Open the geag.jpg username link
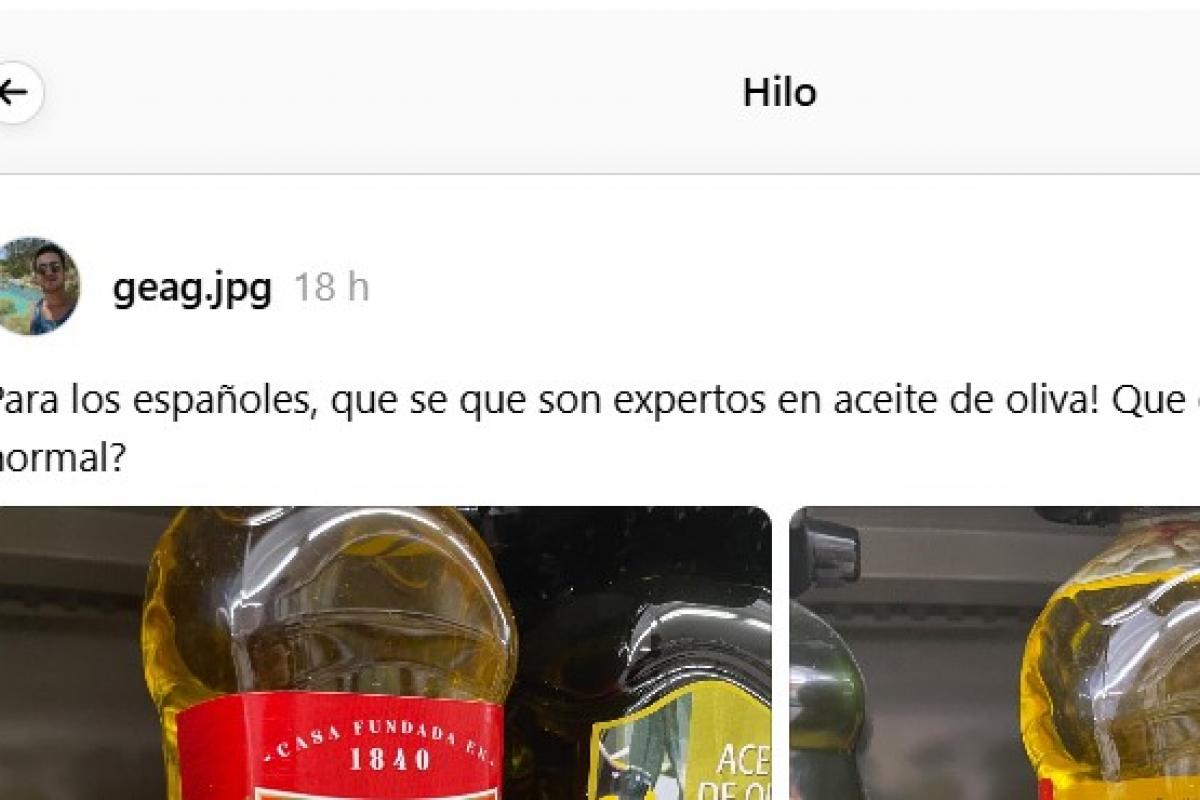The width and height of the screenshot is (1200, 800). (x=192, y=288)
